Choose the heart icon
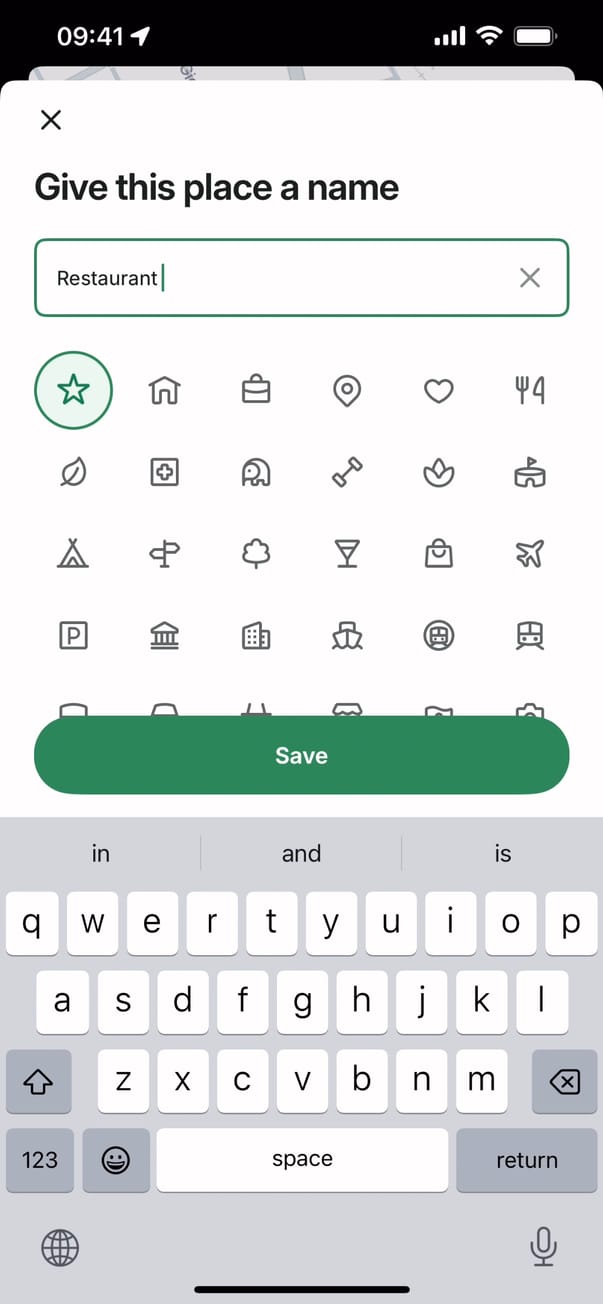603x1304 pixels. pos(438,391)
